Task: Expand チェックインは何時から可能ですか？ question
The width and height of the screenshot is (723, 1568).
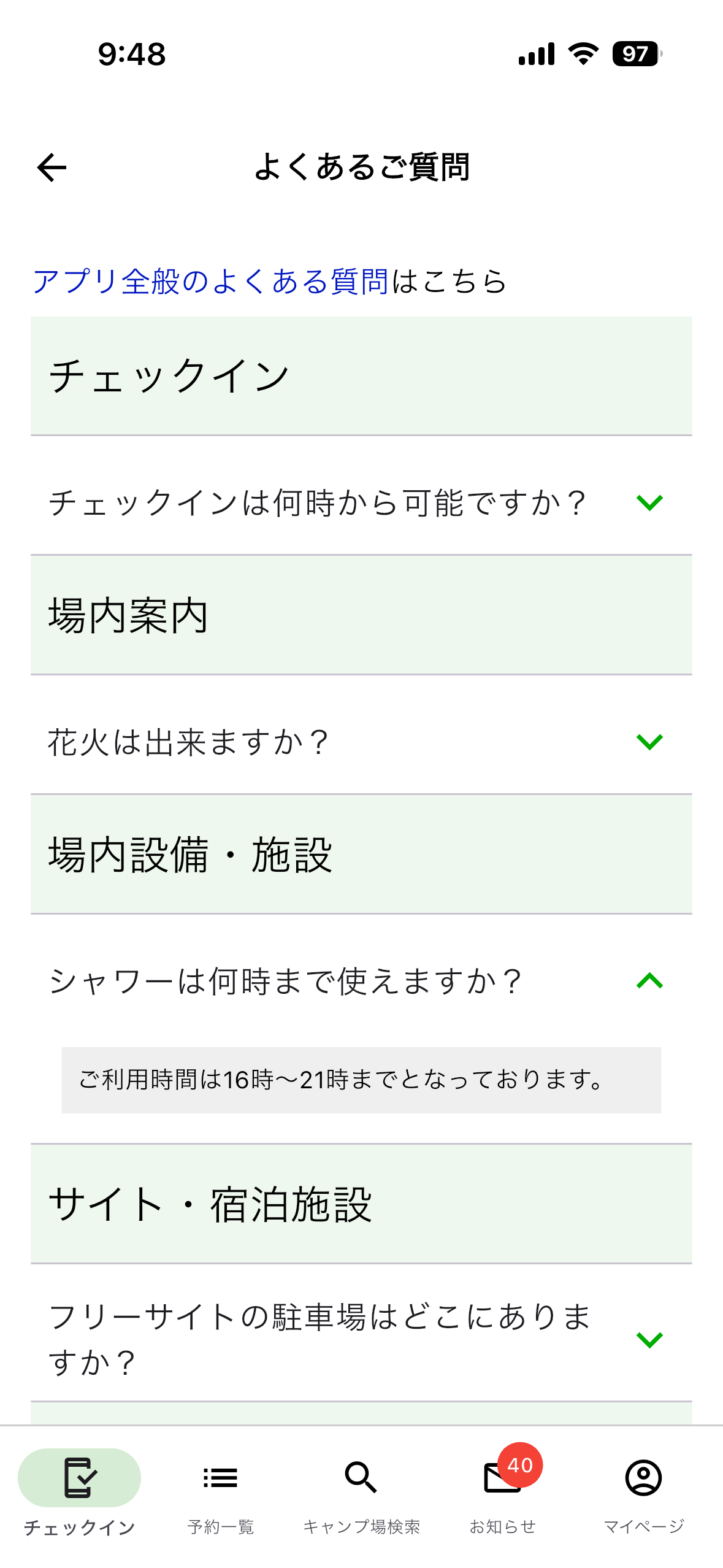Action: coord(651,502)
